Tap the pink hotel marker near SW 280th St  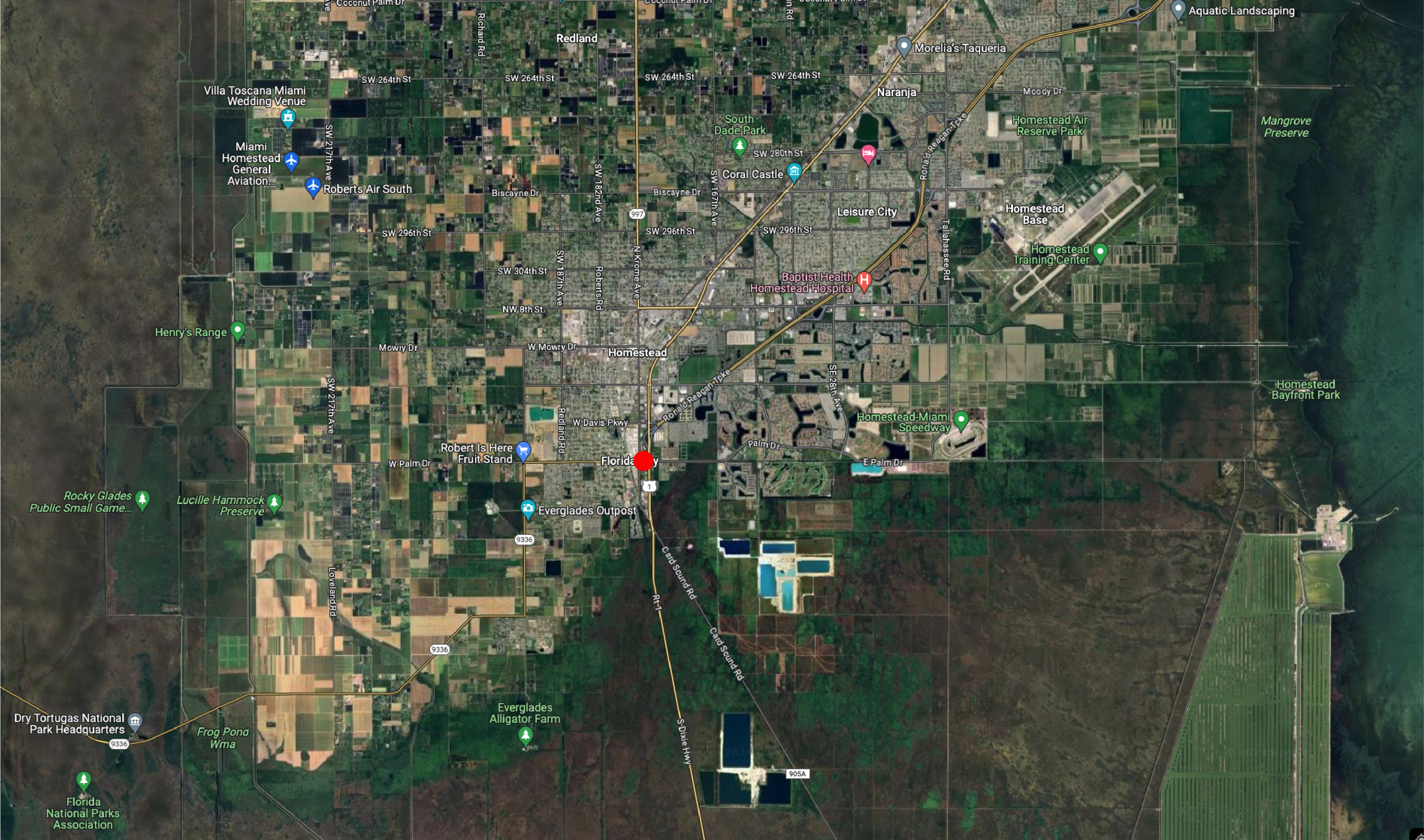pos(868,154)
